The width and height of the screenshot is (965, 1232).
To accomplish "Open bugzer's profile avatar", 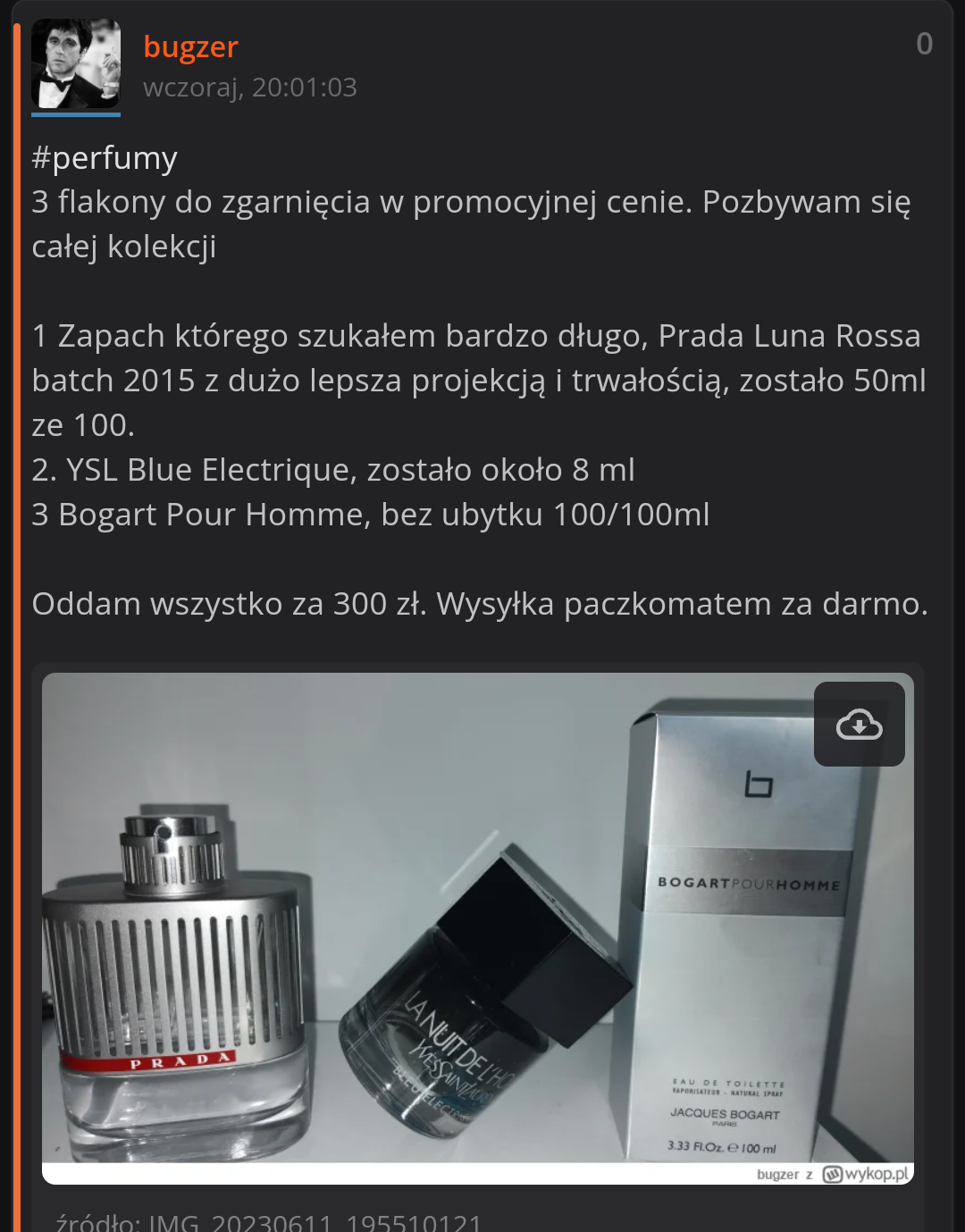I will tap(76, 64).
